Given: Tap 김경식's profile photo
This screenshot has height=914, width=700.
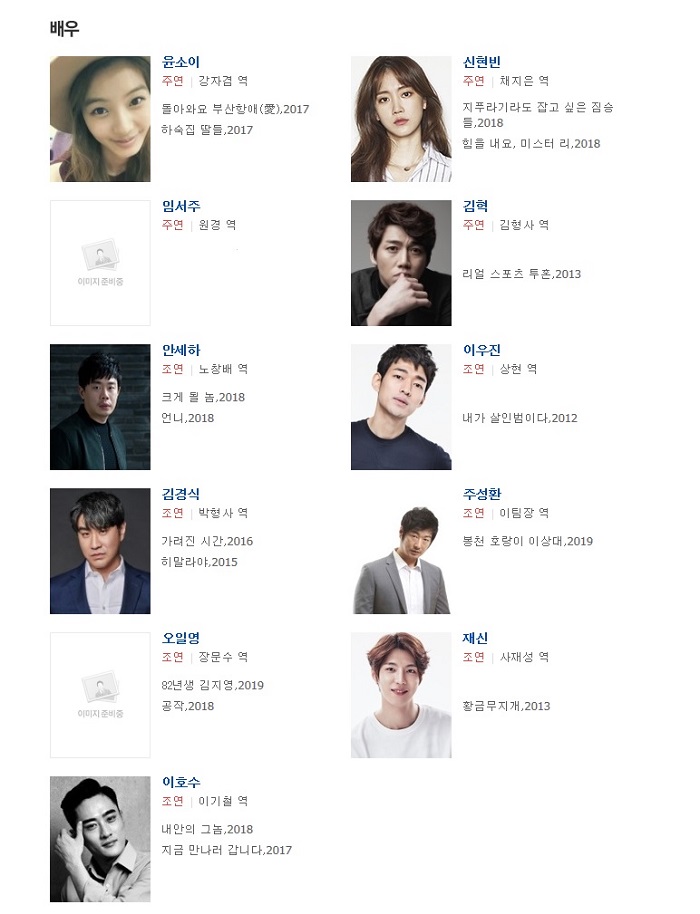Looking at the screenshot, I should pyautogui.click(x=100, y=551).
